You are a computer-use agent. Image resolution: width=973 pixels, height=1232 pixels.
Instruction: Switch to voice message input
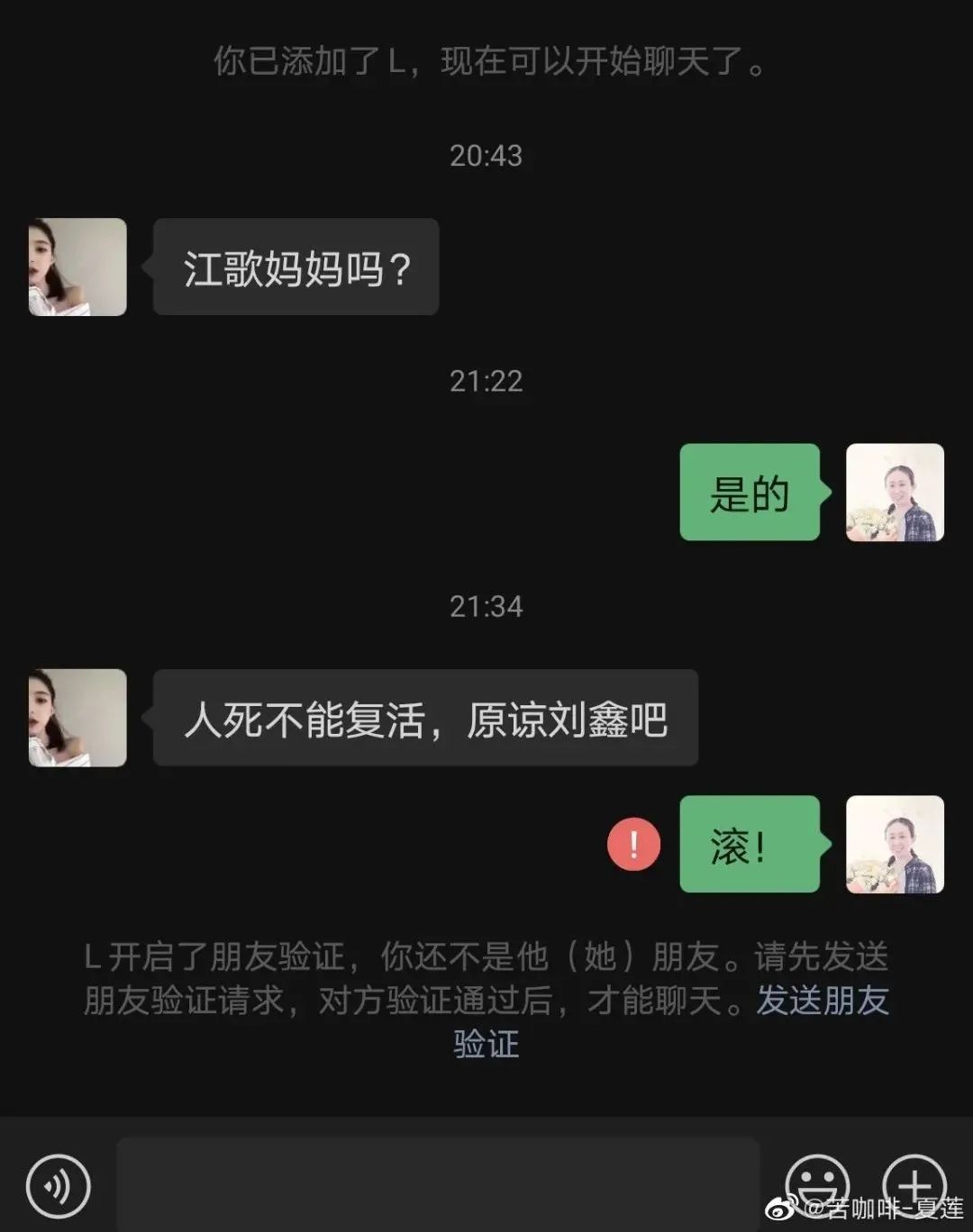[59, 1186]
